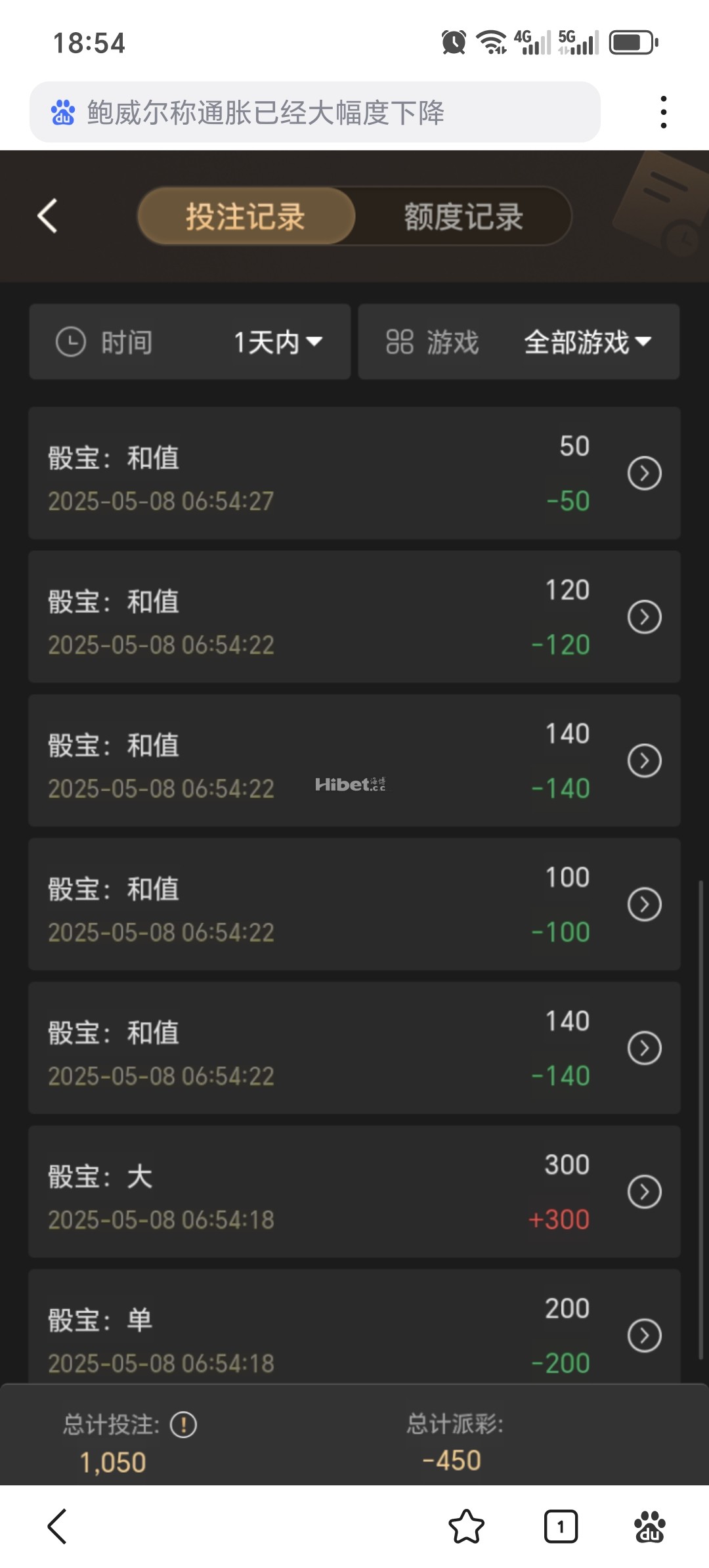Open the clock icon beside 时间 filter
The height and width of the screenshot is (1568, 709).
pos(72,342)
